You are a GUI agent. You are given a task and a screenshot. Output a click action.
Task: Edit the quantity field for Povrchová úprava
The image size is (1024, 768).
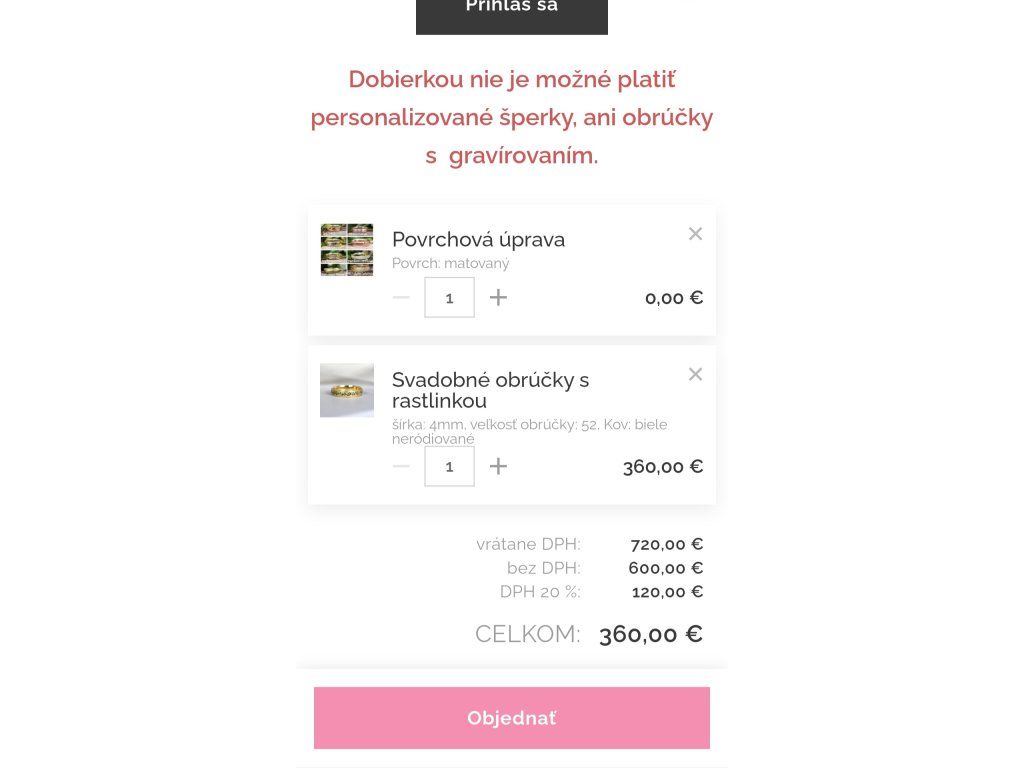(x=449, y=297)
